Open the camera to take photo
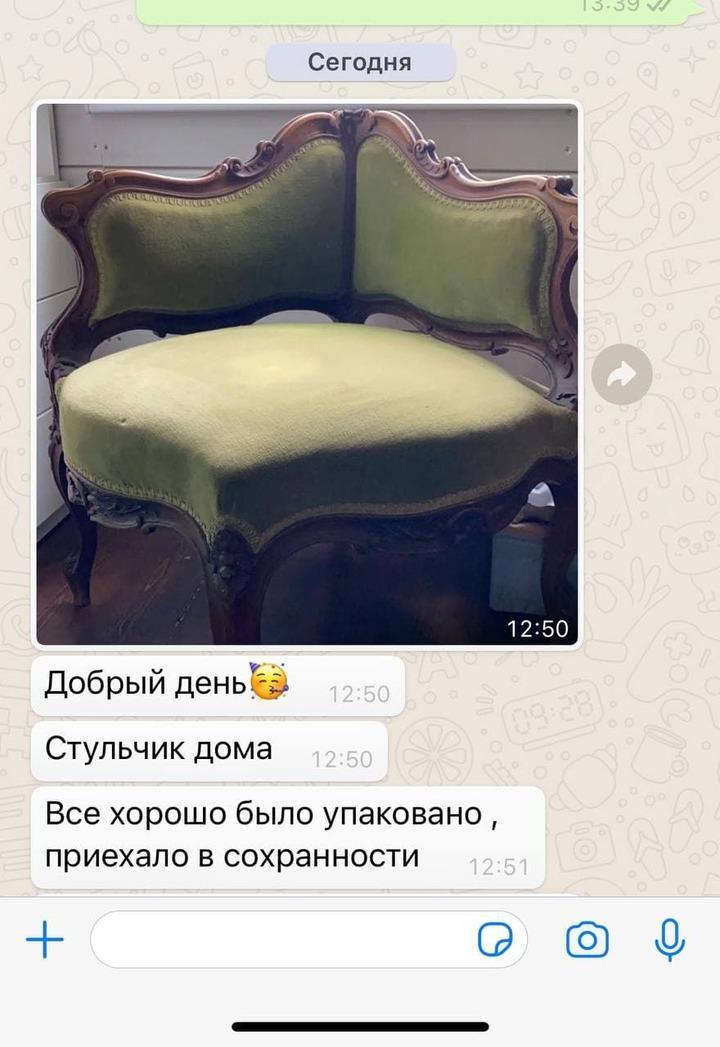The width and height of the screenshot is (720, 1047). pyautogui.click(x=587, y=939)
